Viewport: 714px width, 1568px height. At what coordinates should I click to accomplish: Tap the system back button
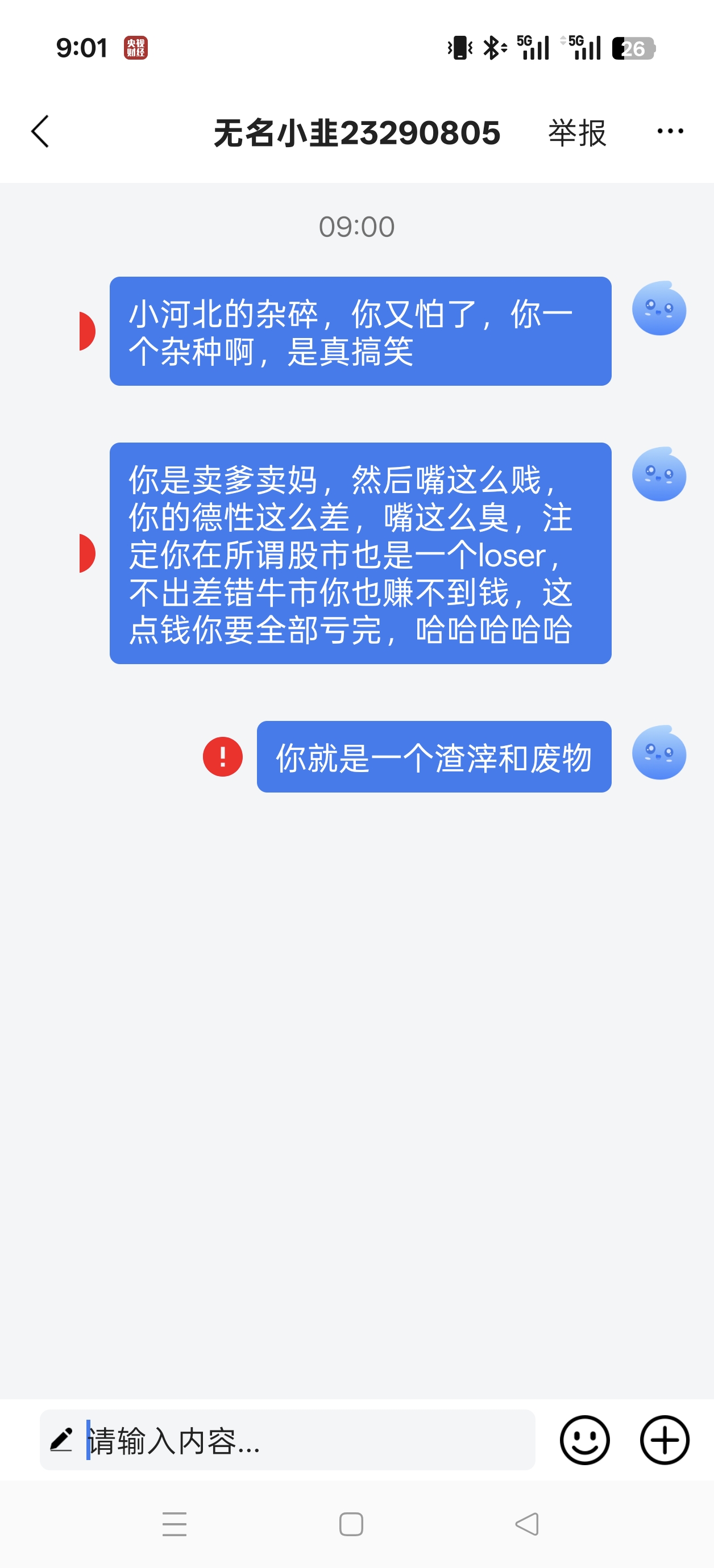pyautogui.click(x=527, y=1524)
